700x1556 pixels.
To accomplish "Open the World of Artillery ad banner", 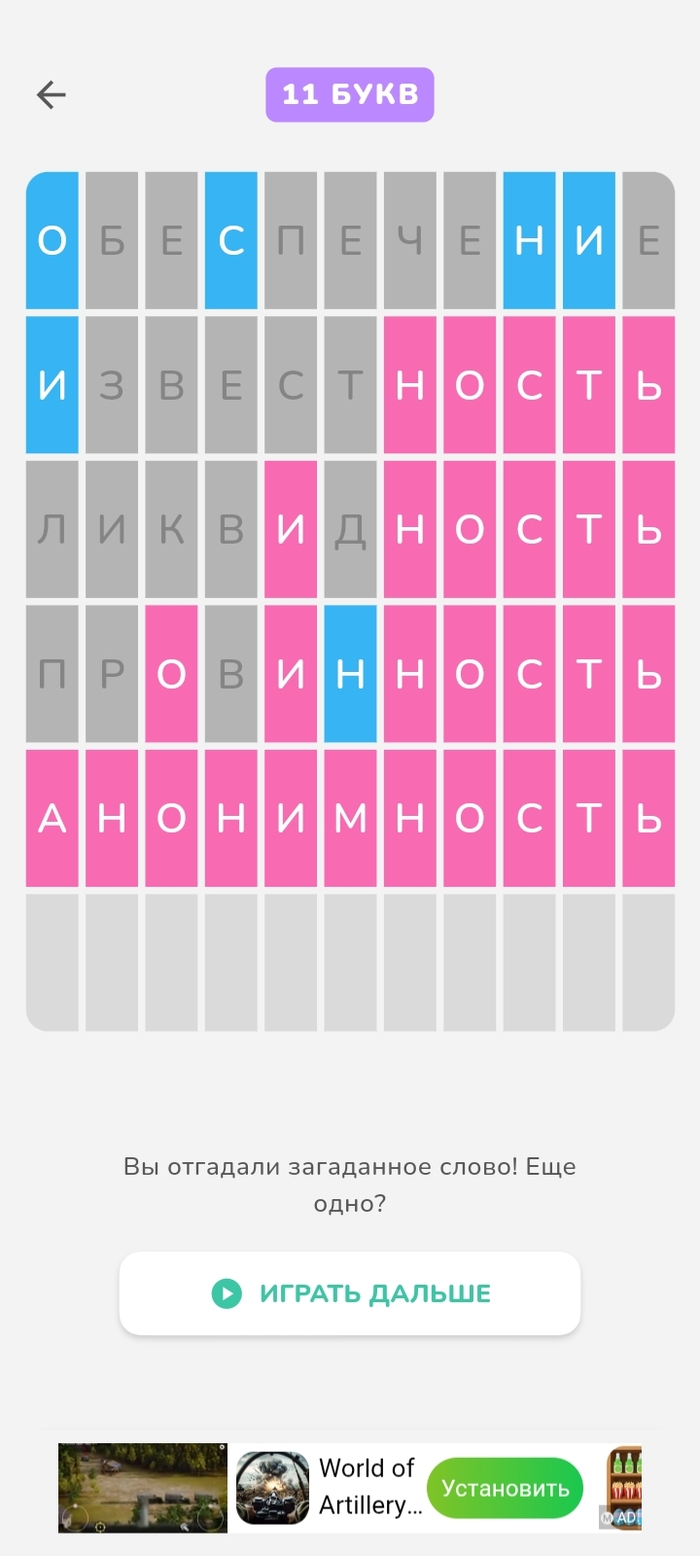I will click(x=366, y=1487).
